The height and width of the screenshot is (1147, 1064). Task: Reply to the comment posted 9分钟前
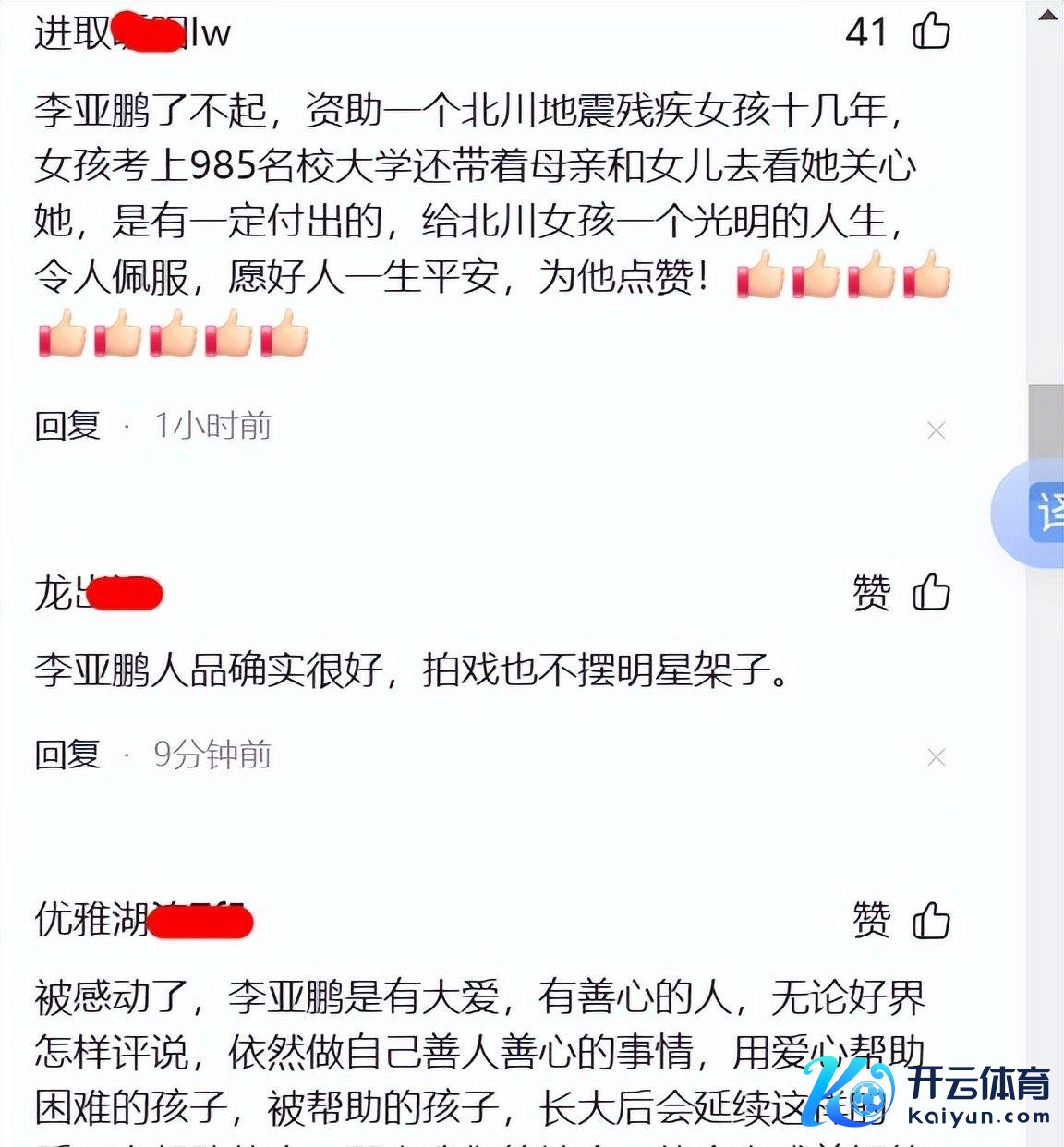click(x=67, y=755)
